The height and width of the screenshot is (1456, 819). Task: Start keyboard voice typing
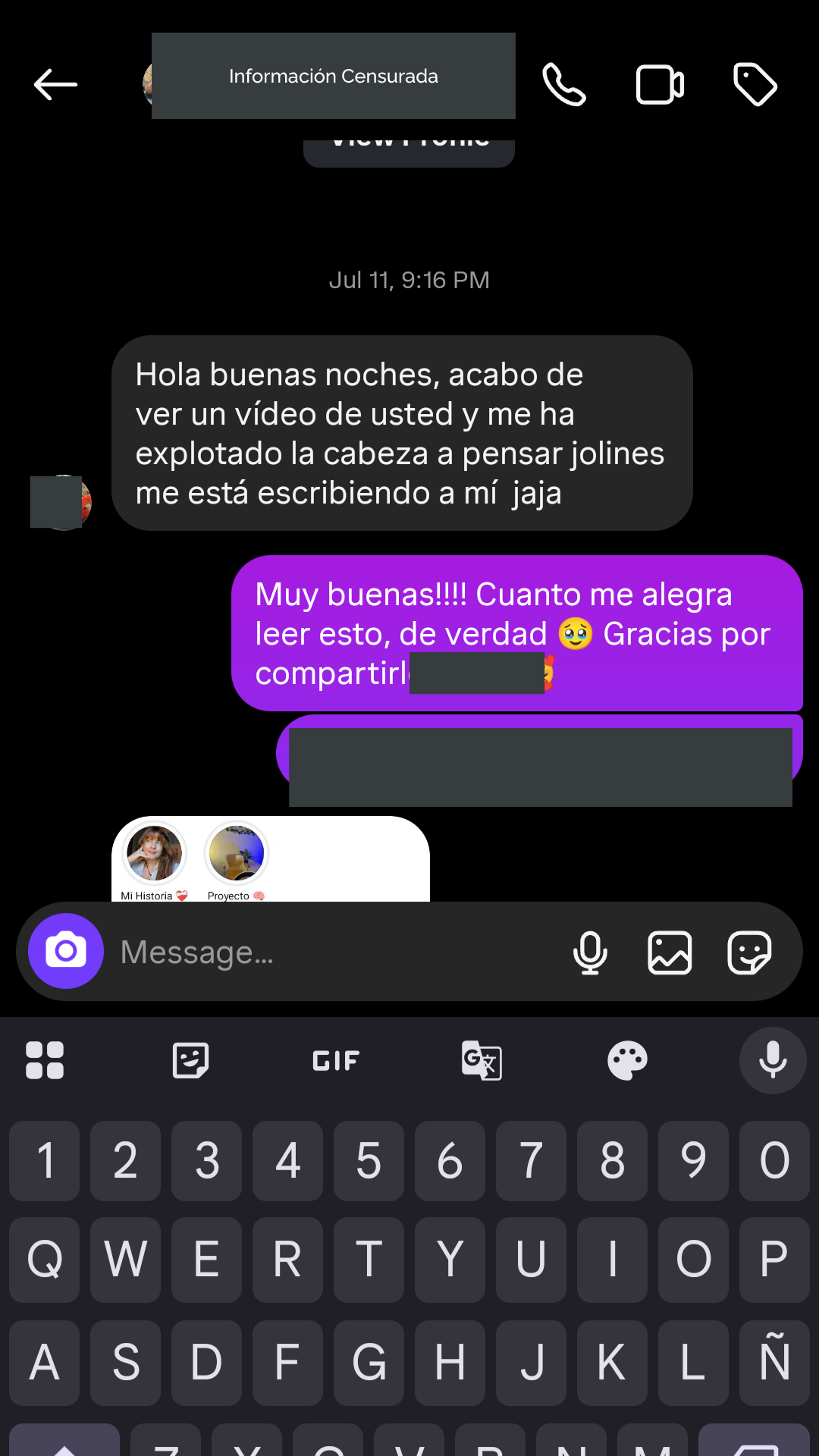point(773,1060)
